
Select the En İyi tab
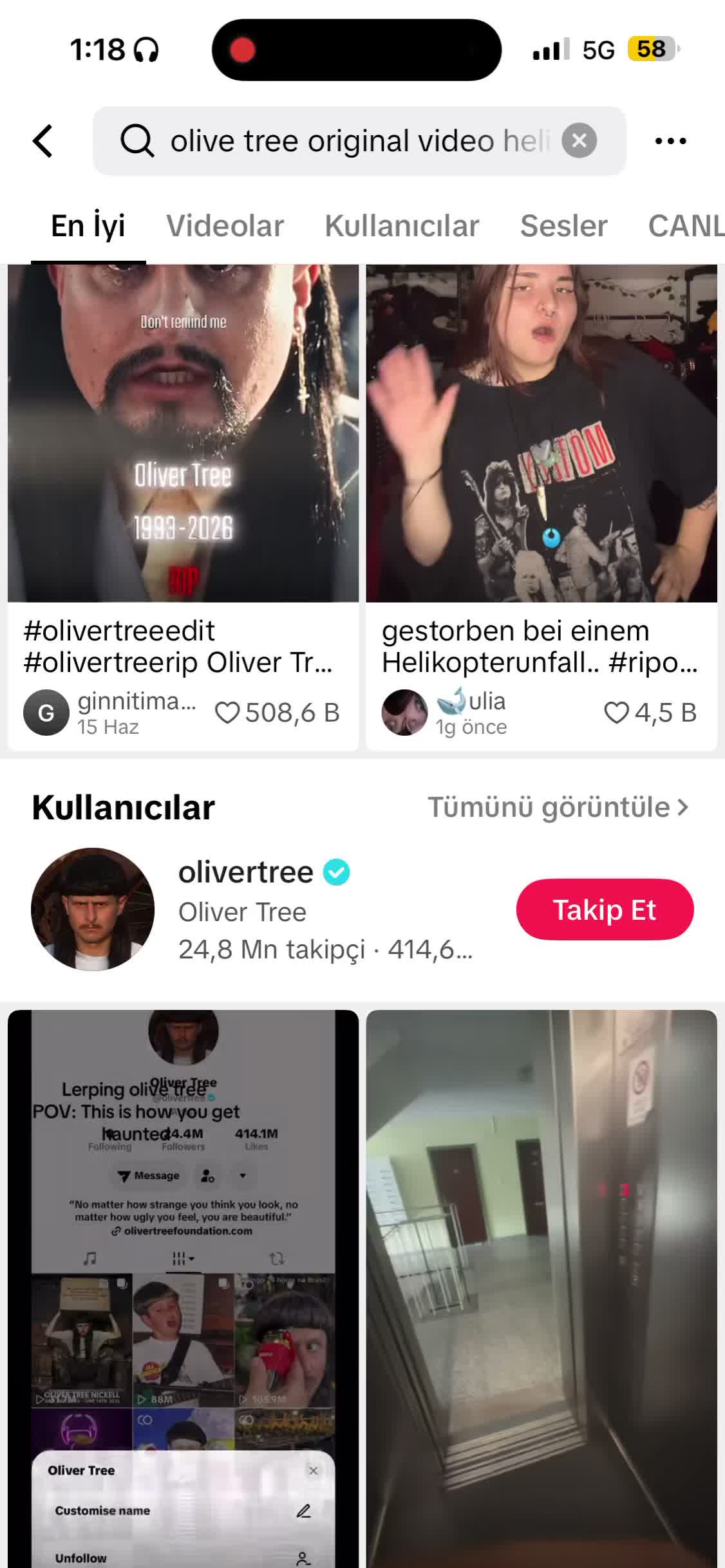[88, 226]
